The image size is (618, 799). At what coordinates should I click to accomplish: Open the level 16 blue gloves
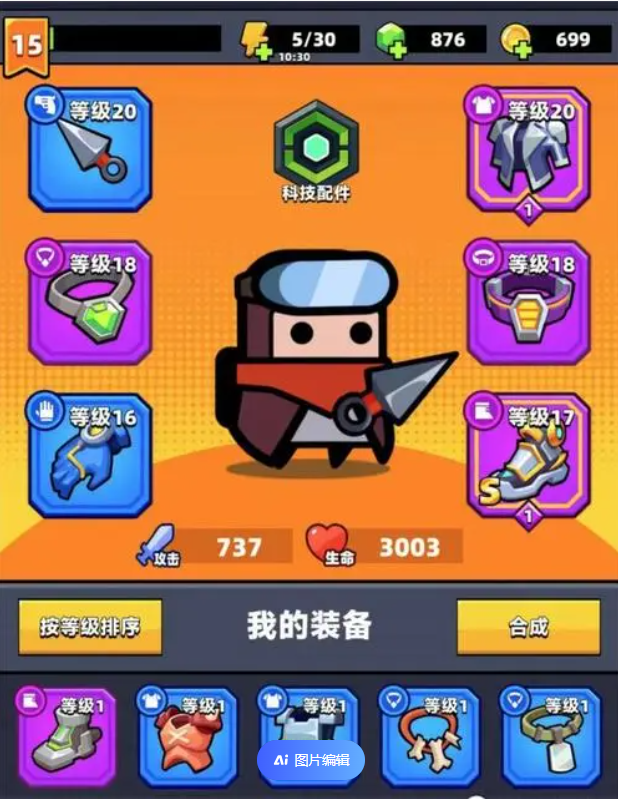pos(90,455)
